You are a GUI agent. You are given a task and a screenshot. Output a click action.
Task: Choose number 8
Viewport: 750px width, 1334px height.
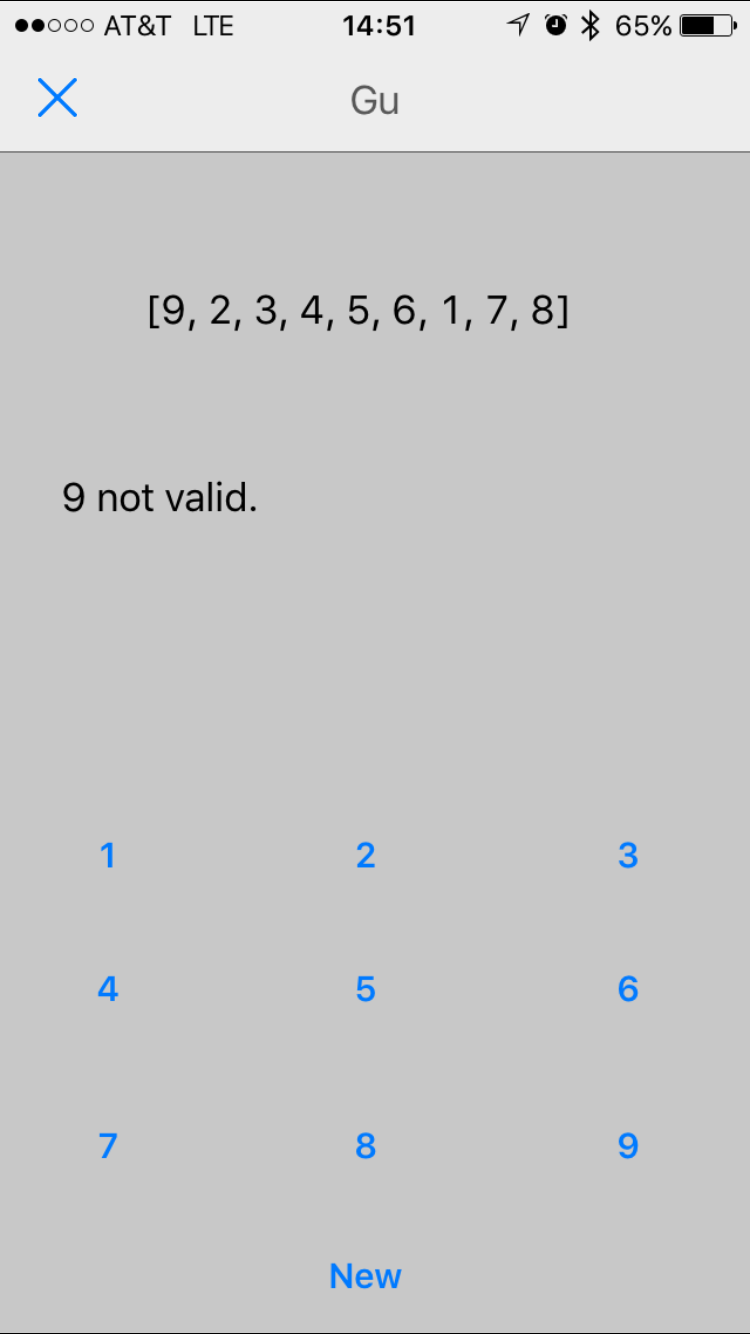click(366, 1146)
